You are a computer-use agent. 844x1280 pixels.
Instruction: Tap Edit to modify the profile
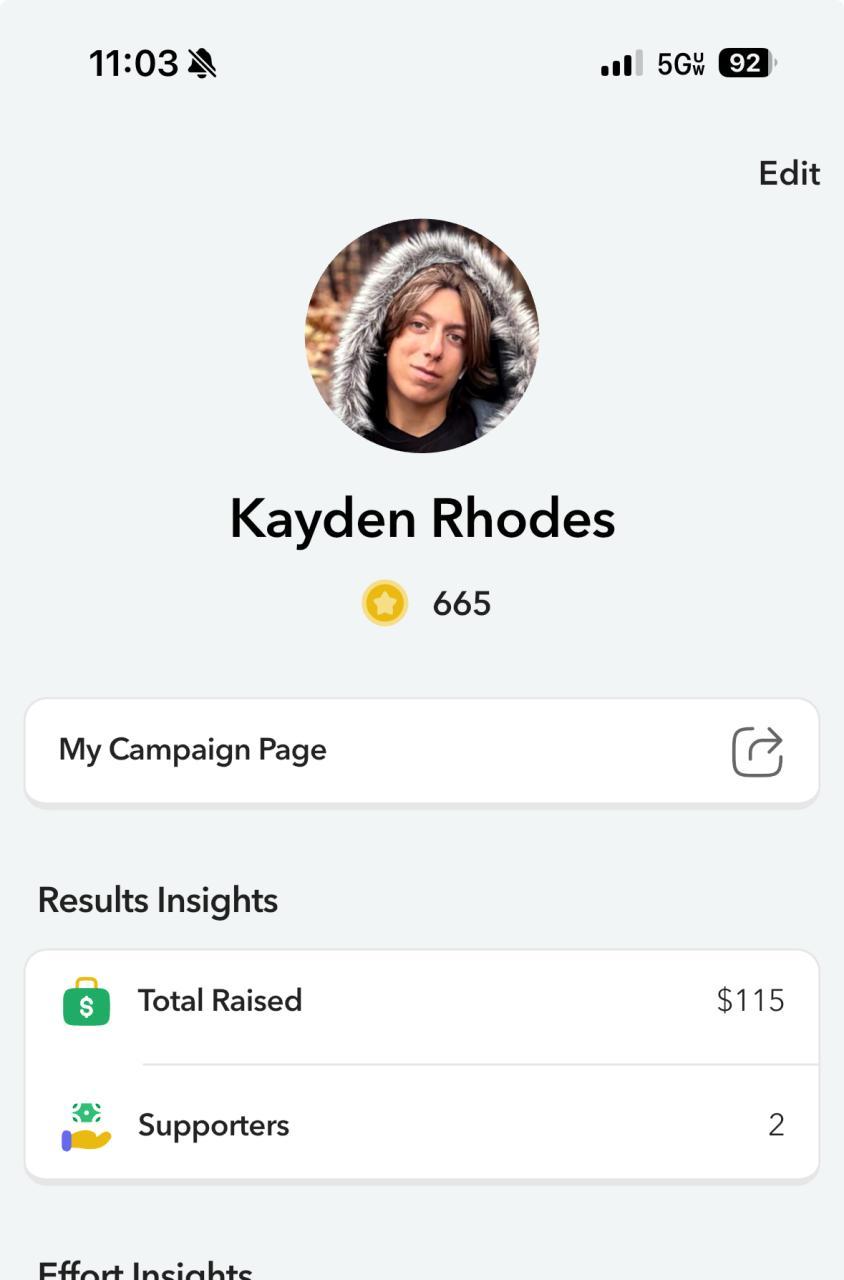[x=789, y=173]
